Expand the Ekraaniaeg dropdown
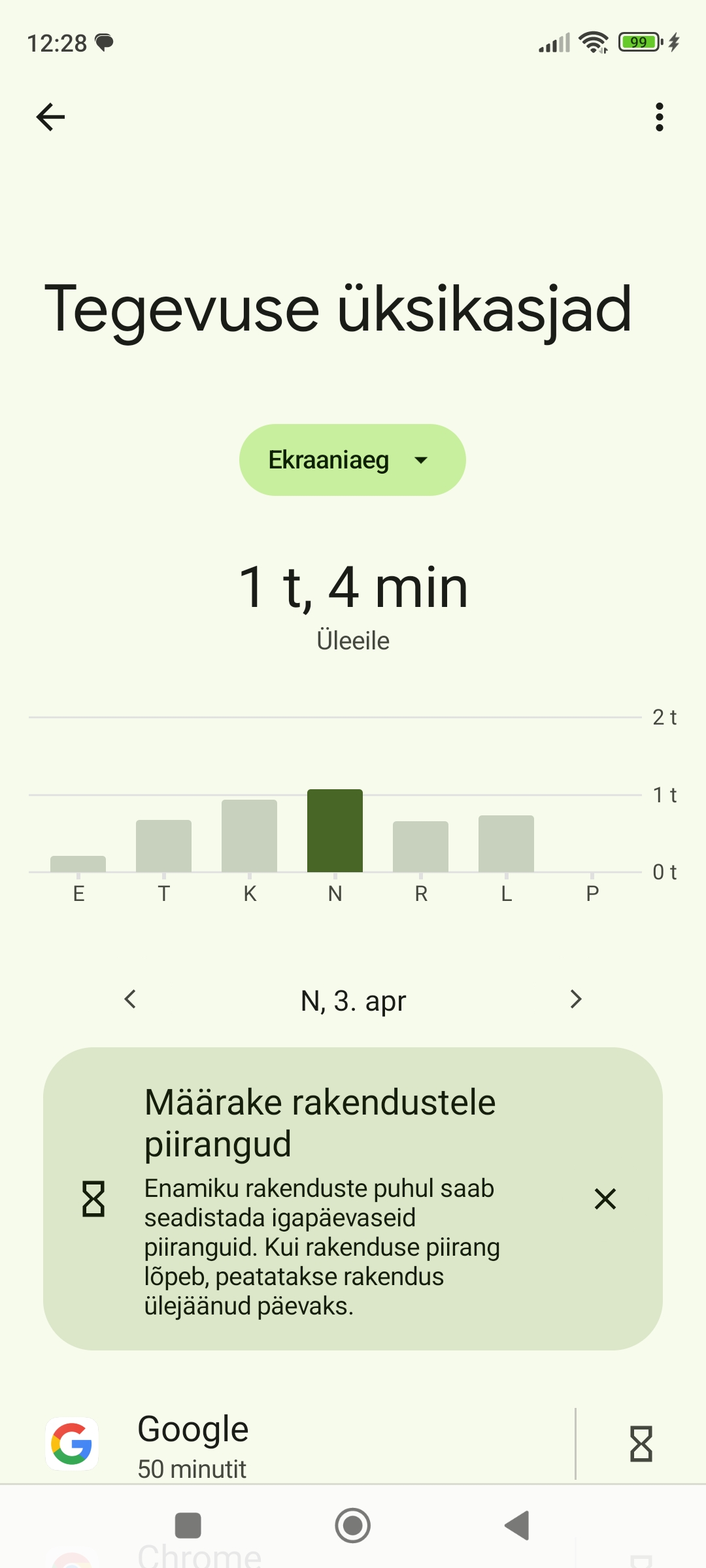Screen dimensions: 706x1568 (352, 460)
